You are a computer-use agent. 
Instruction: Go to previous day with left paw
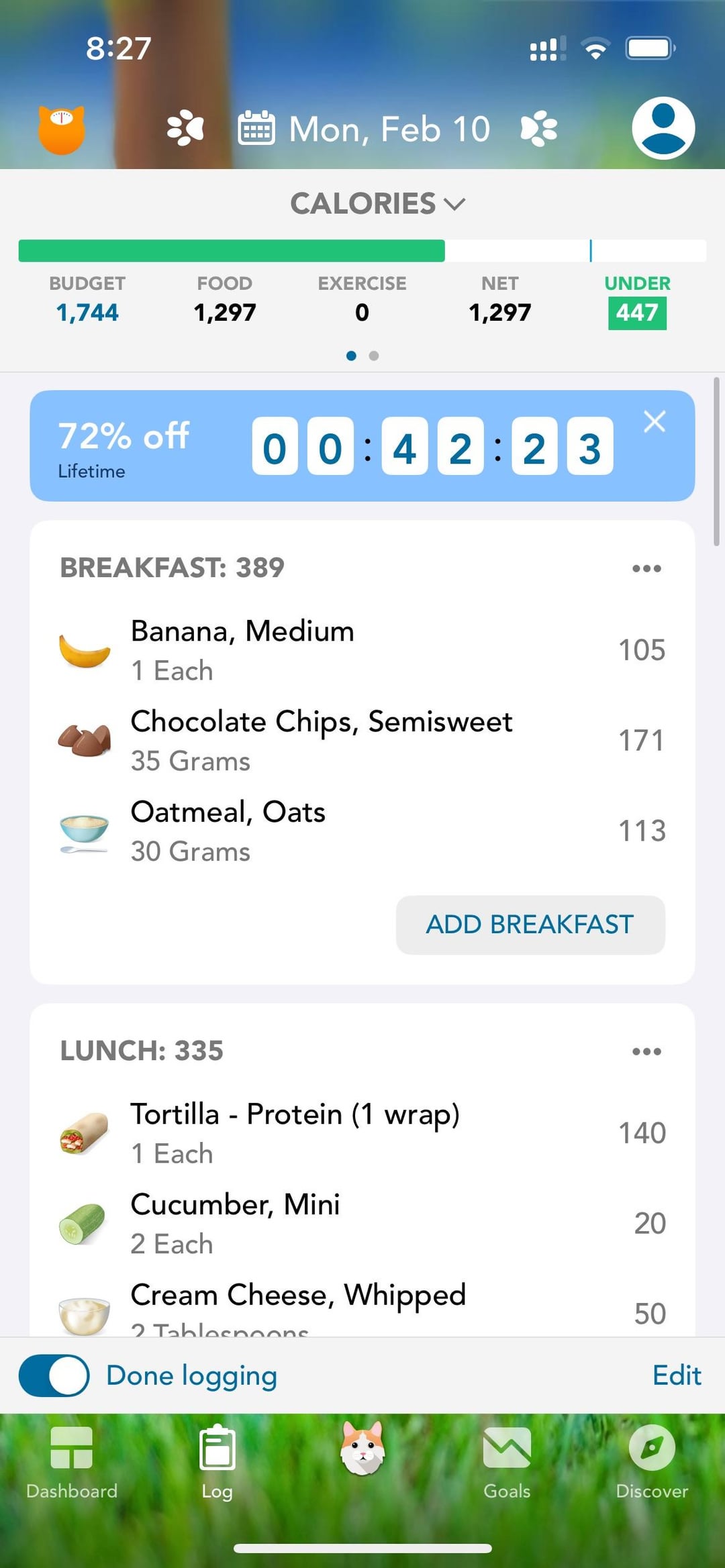185,129
